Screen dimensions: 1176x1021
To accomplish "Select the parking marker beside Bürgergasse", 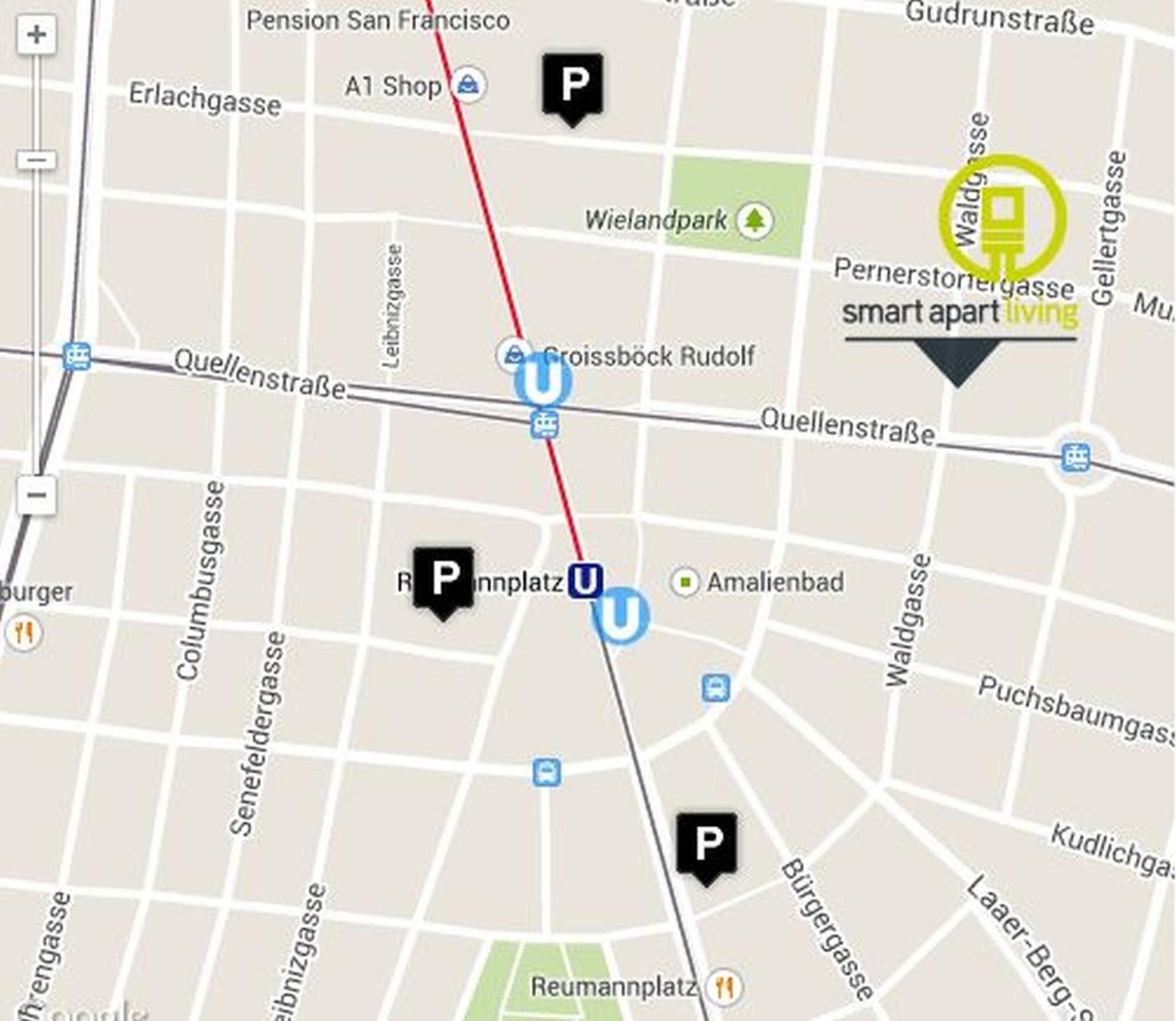I will pos(706,845).
